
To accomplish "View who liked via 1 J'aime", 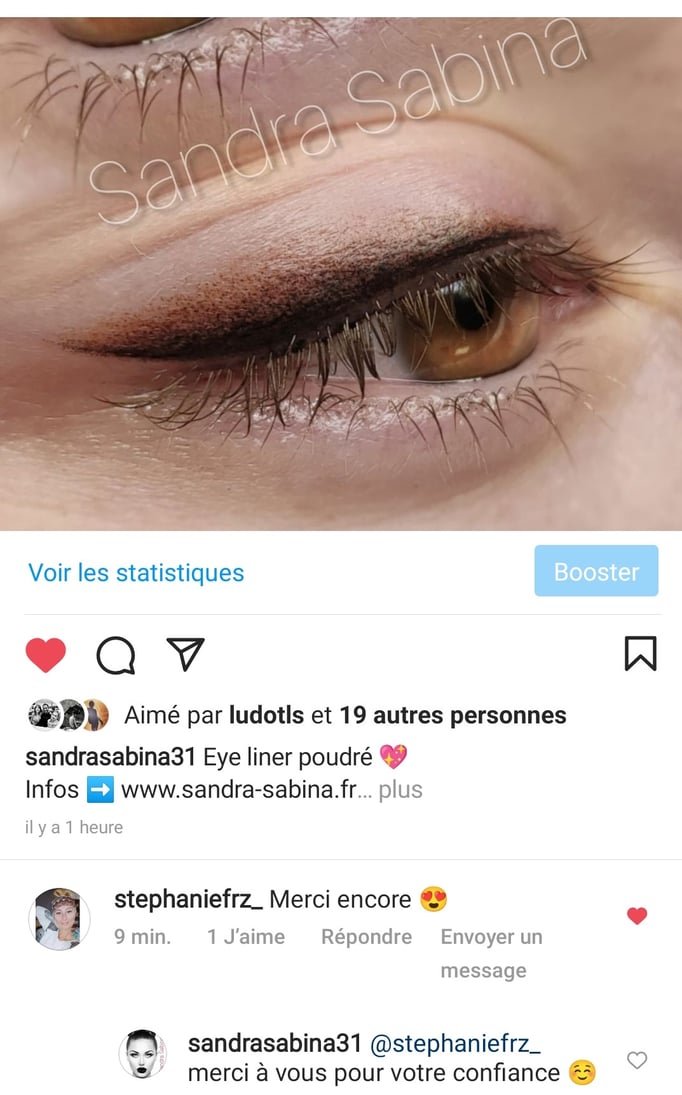I will pyautogui.click(x=246, y=937).
